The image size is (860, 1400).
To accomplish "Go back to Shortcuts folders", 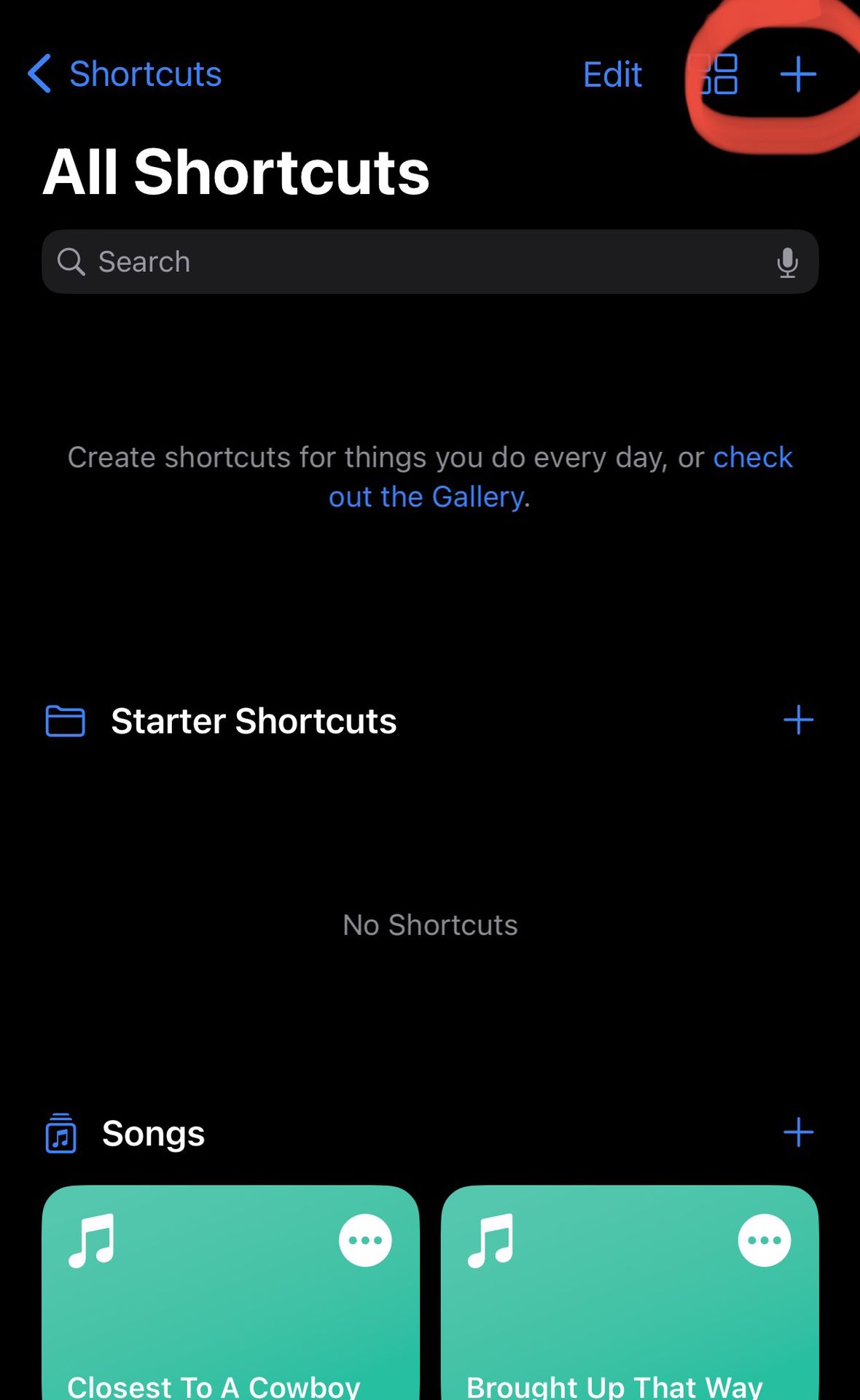I will click(x=125, y=74).
